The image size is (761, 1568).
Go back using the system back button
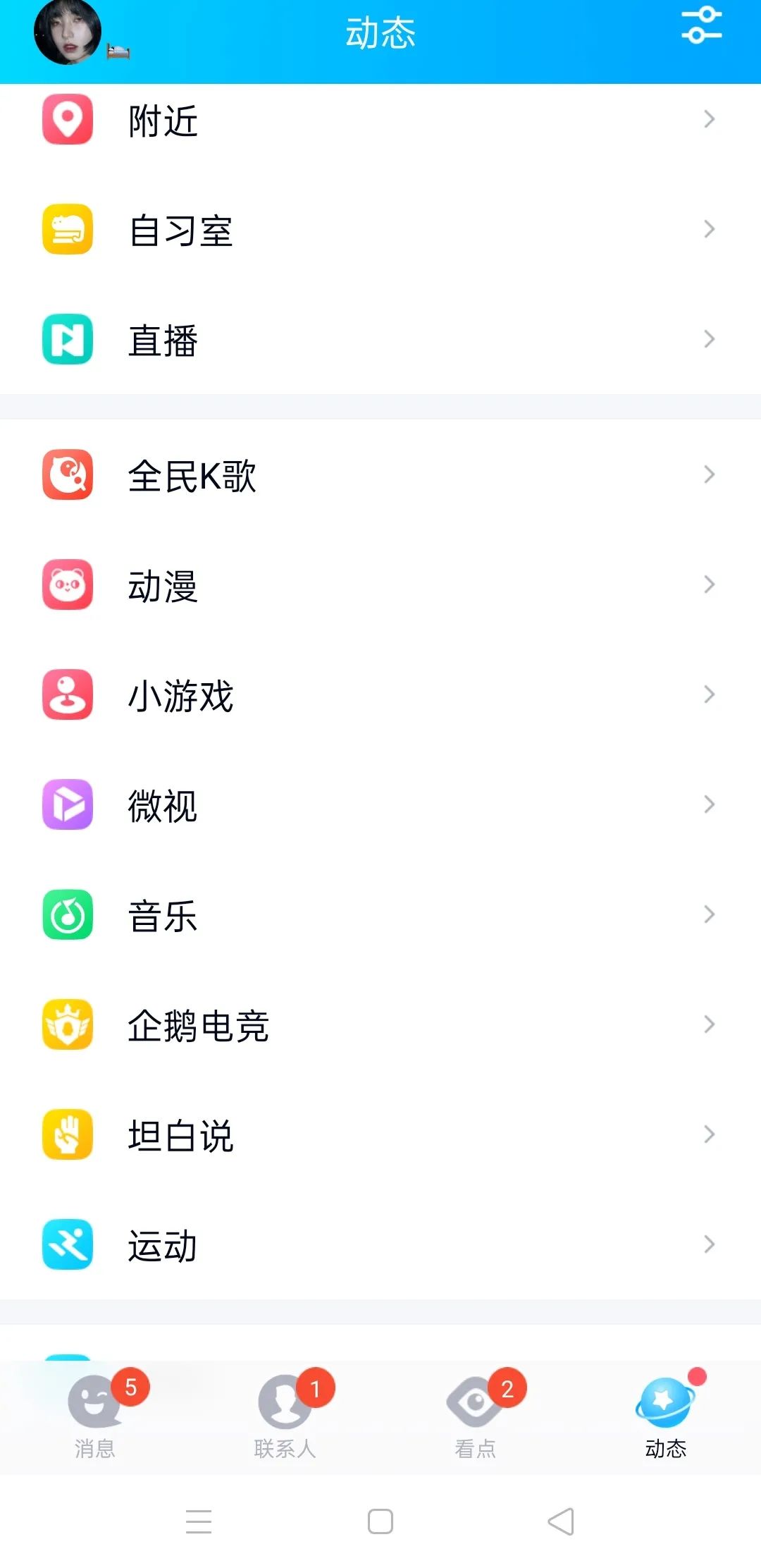(561, 1521)
